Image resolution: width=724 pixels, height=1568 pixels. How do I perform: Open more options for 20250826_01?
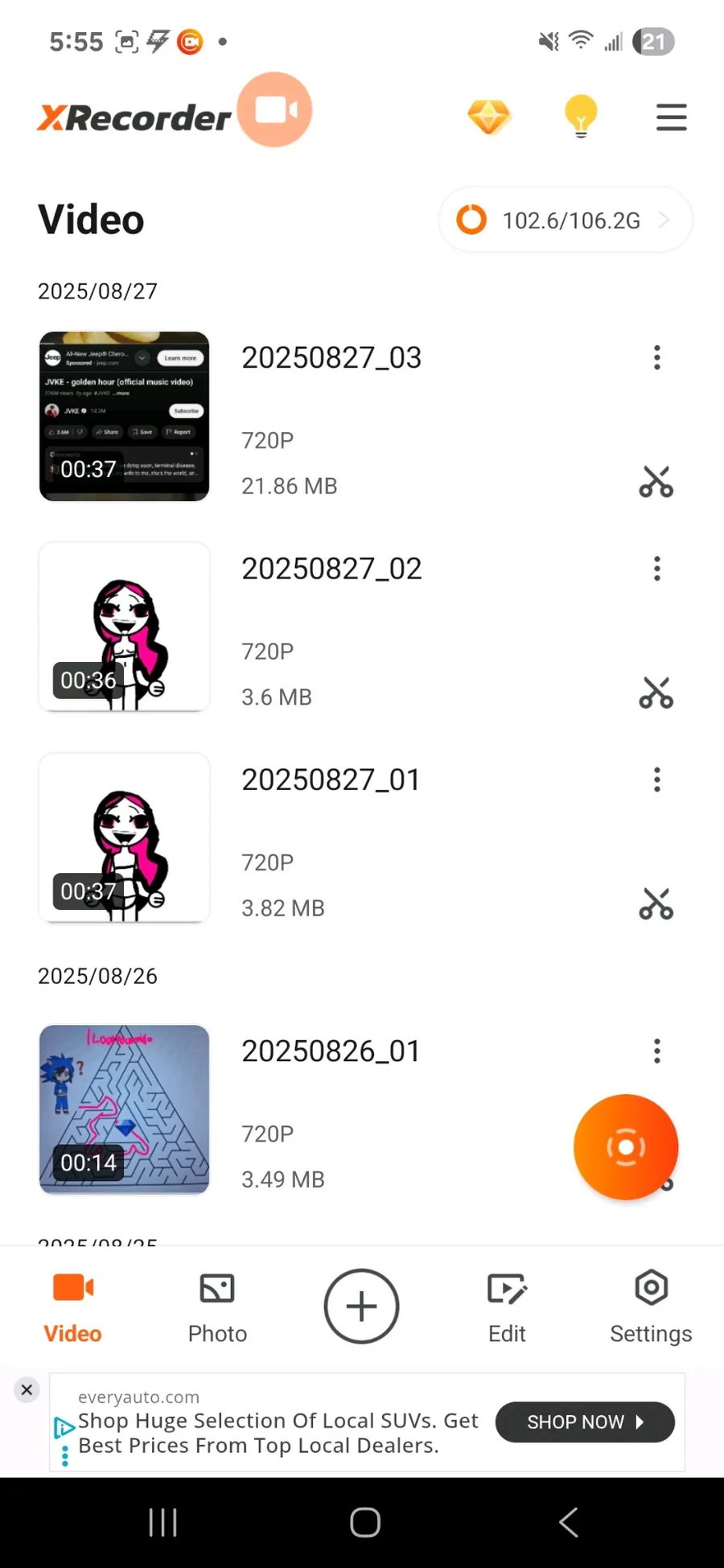657,1051
